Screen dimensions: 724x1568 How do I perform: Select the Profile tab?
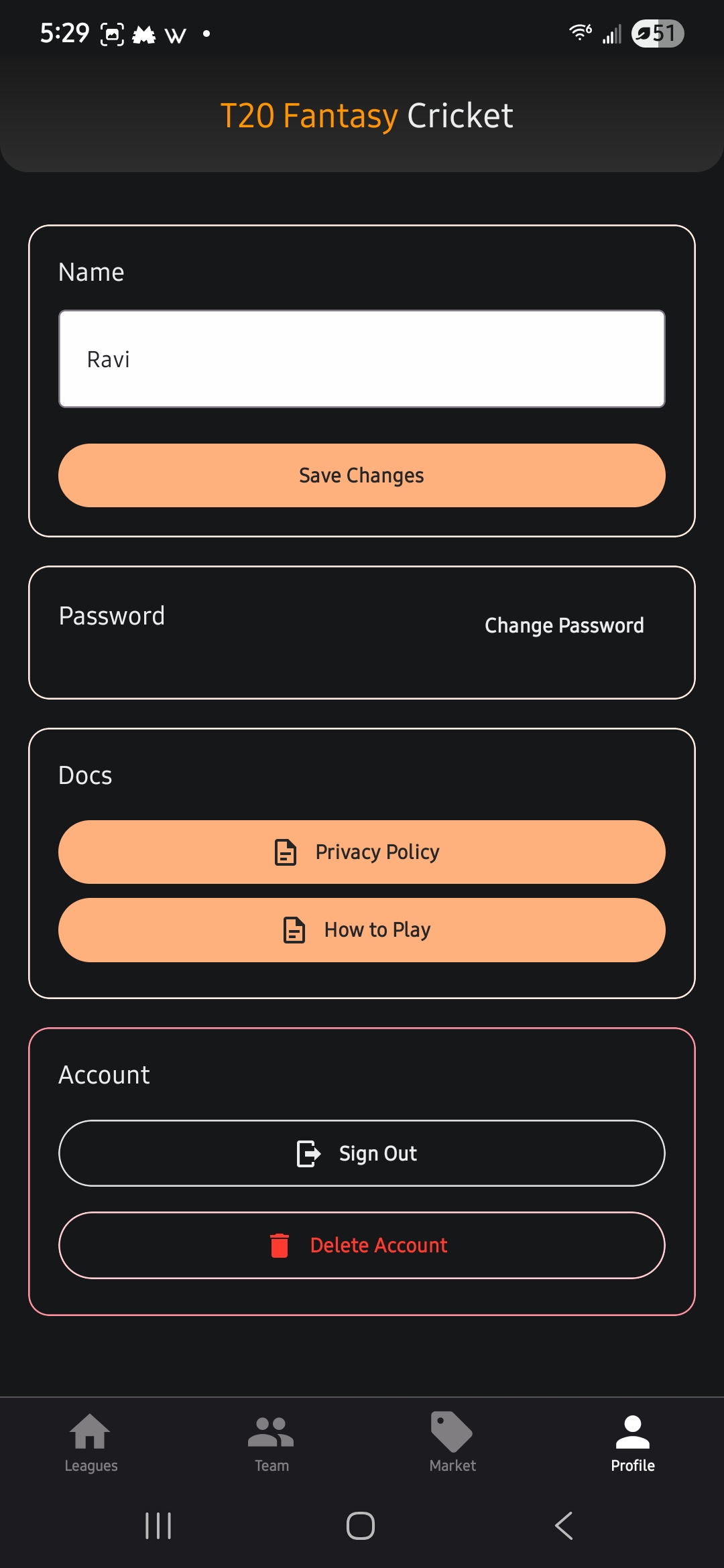pyautogui.click(x=633, y=1443)
